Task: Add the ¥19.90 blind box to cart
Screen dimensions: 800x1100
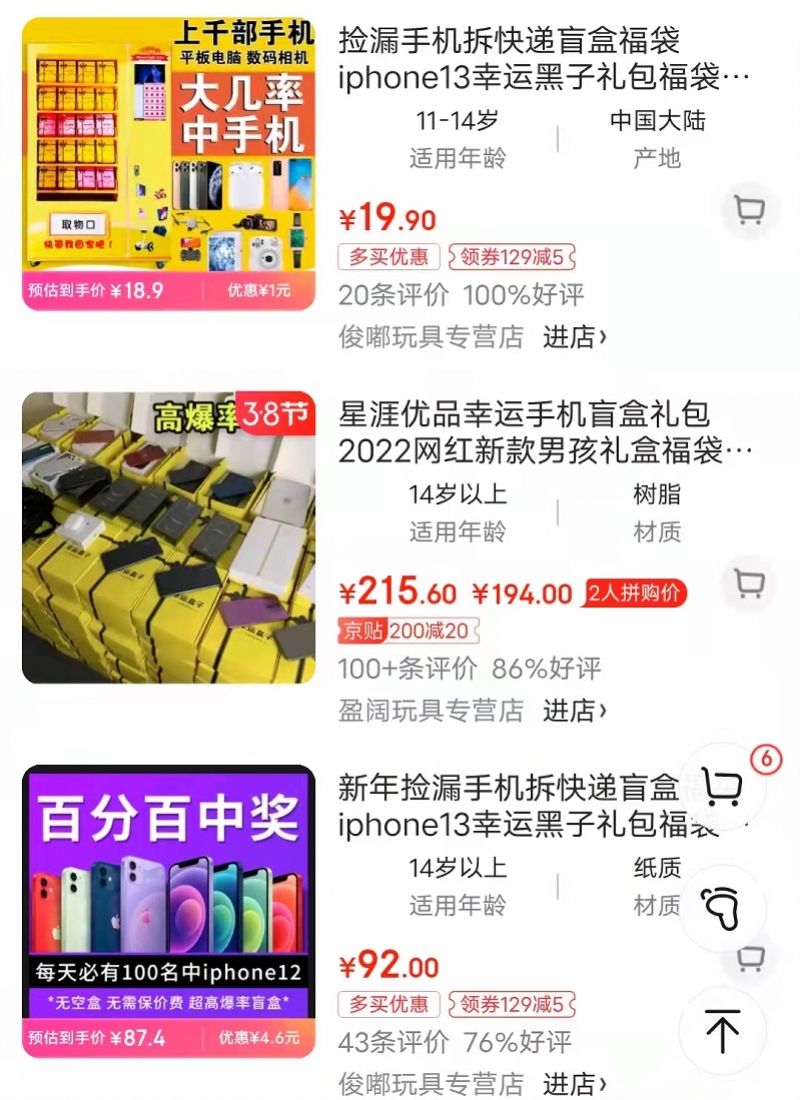Action: pos(748,210)
